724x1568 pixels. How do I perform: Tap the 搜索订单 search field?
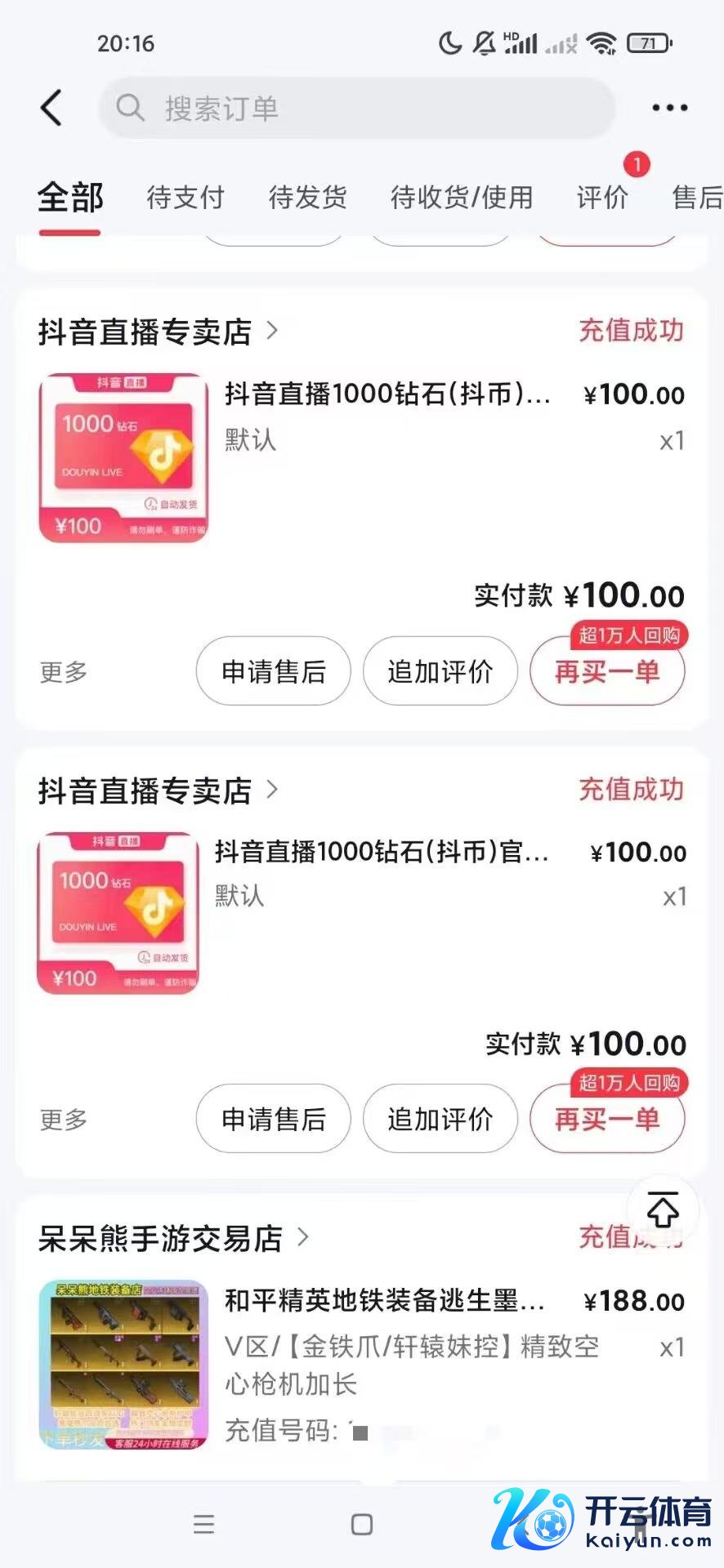[x=357, y=108]
